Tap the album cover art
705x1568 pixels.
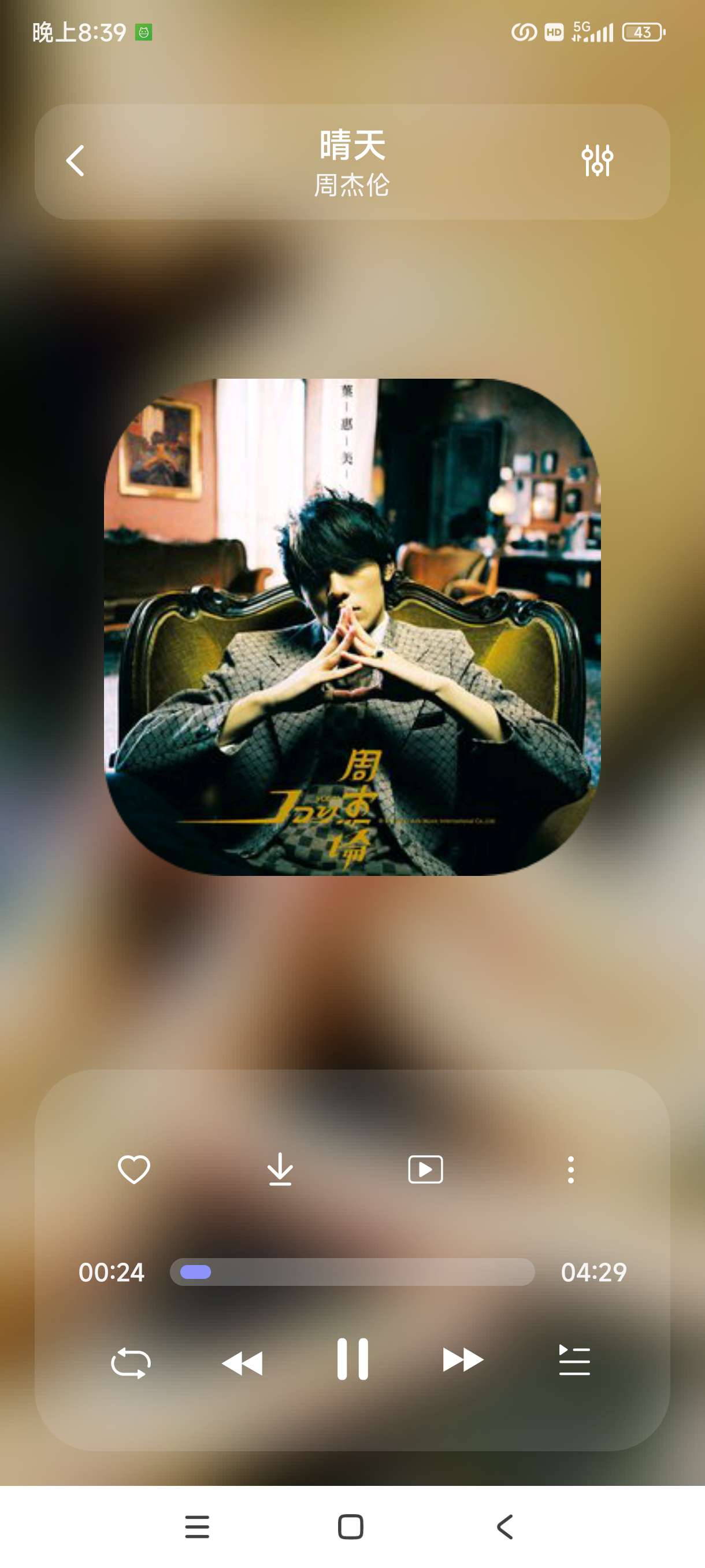[x=352, y=627]
